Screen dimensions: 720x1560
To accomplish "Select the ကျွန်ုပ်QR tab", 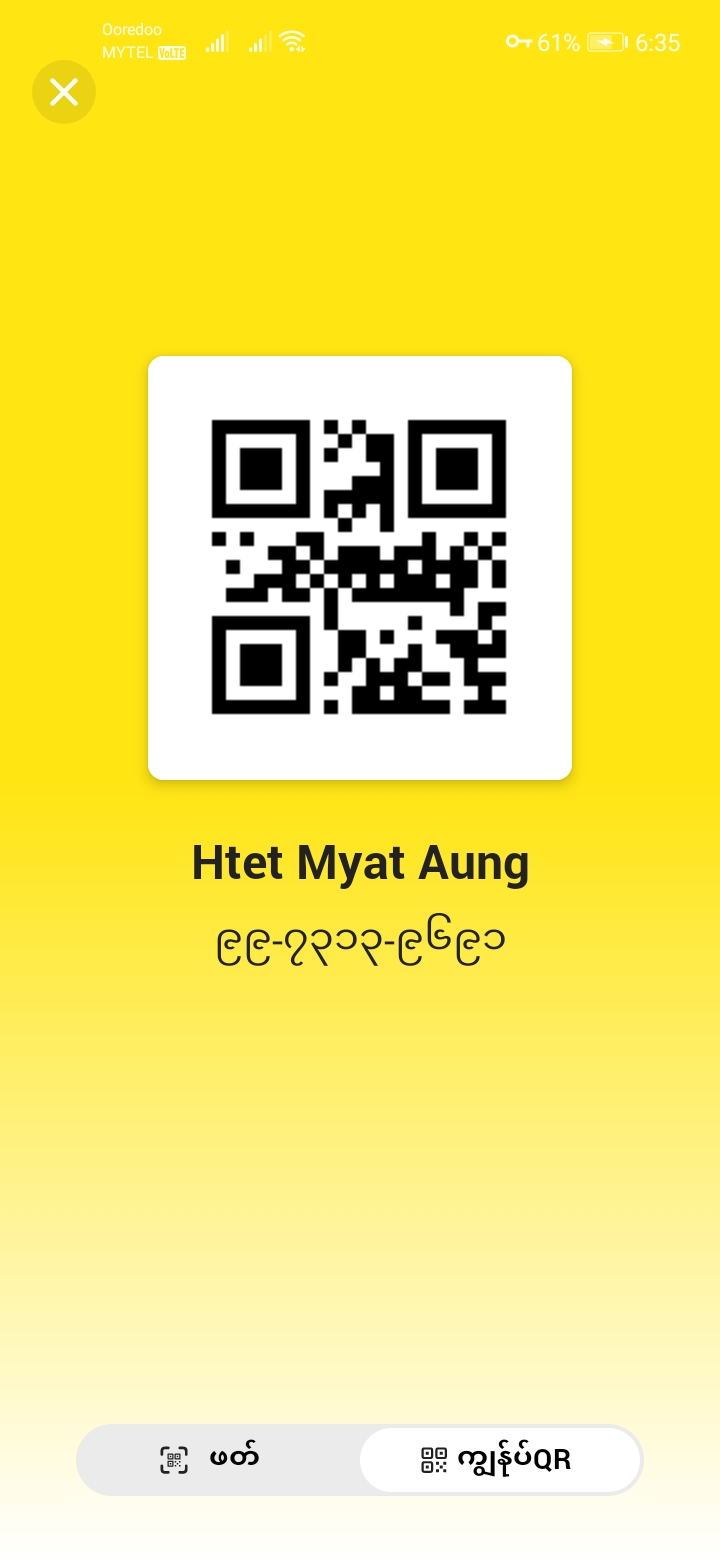I will click(499, 1459).
